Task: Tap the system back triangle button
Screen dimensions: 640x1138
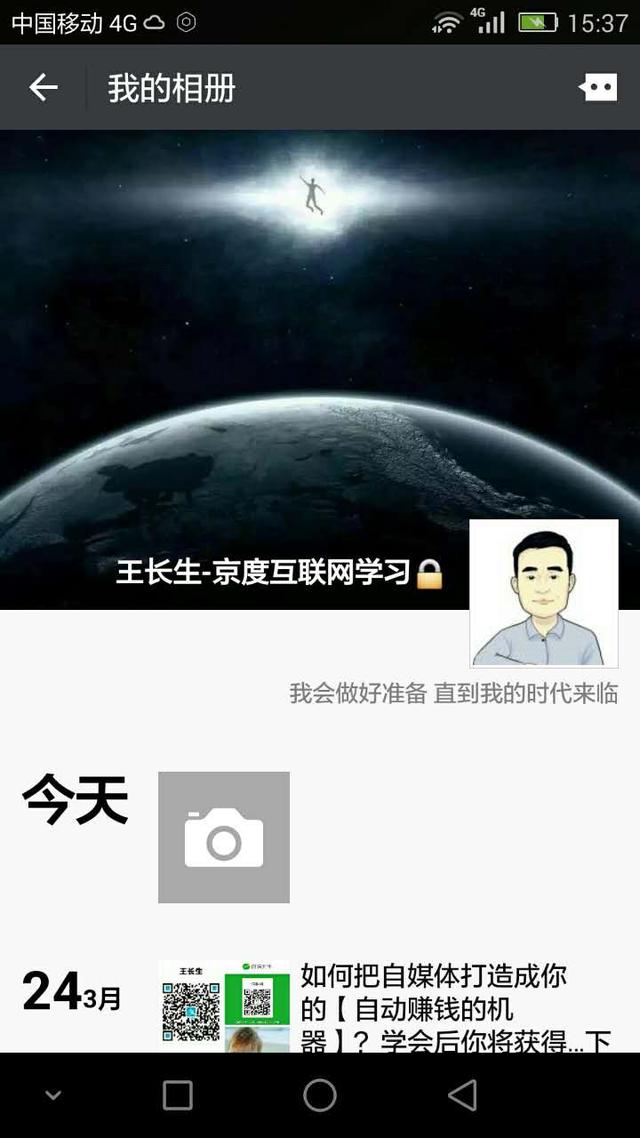Action: pyautogui.click(x=462, y=1096)
